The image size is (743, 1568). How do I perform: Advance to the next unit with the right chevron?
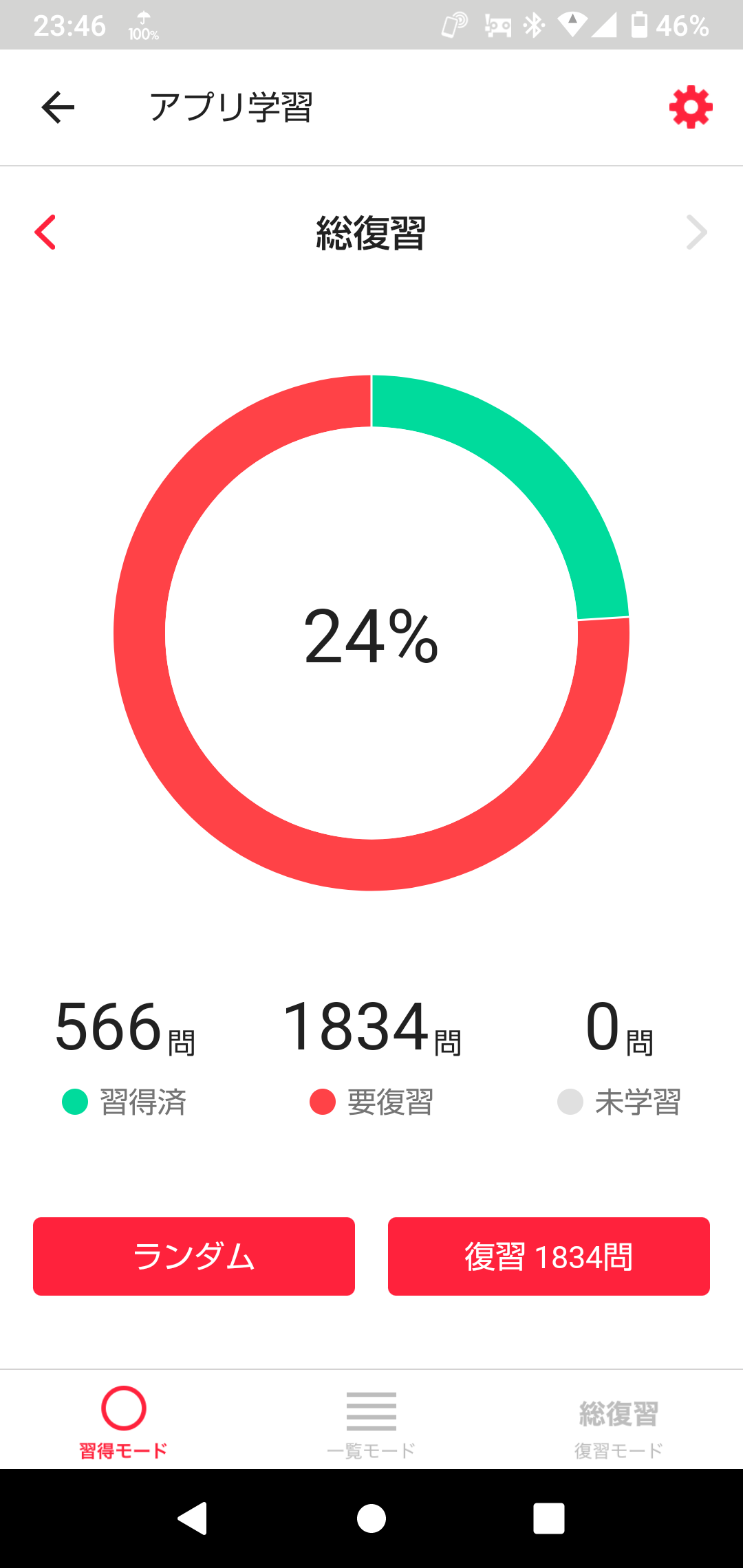pyautogui.click(x=697, y=233)
